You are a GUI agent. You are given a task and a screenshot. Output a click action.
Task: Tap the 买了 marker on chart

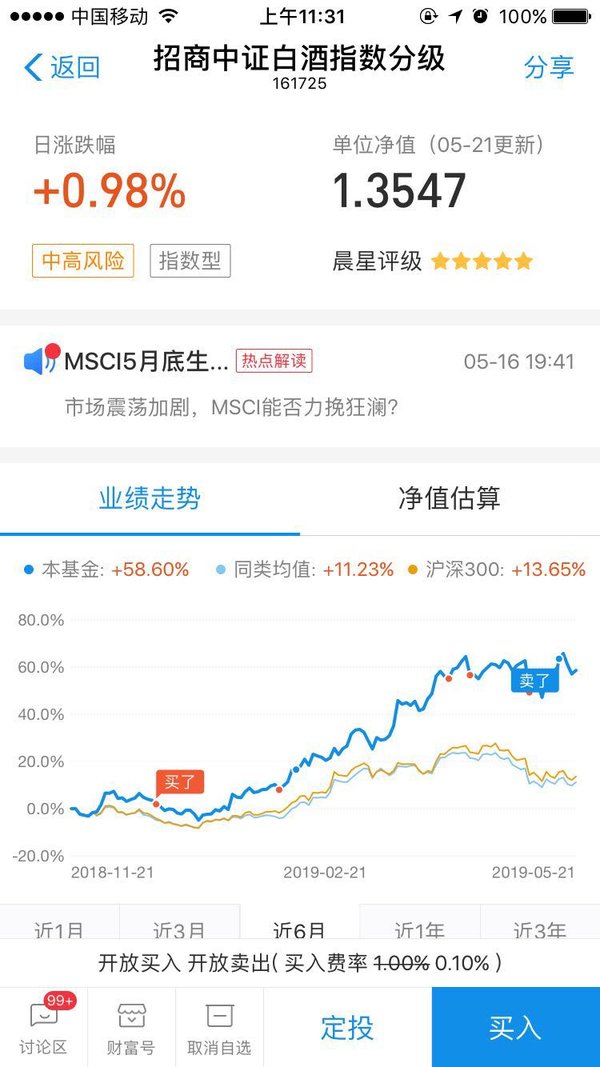180,783
